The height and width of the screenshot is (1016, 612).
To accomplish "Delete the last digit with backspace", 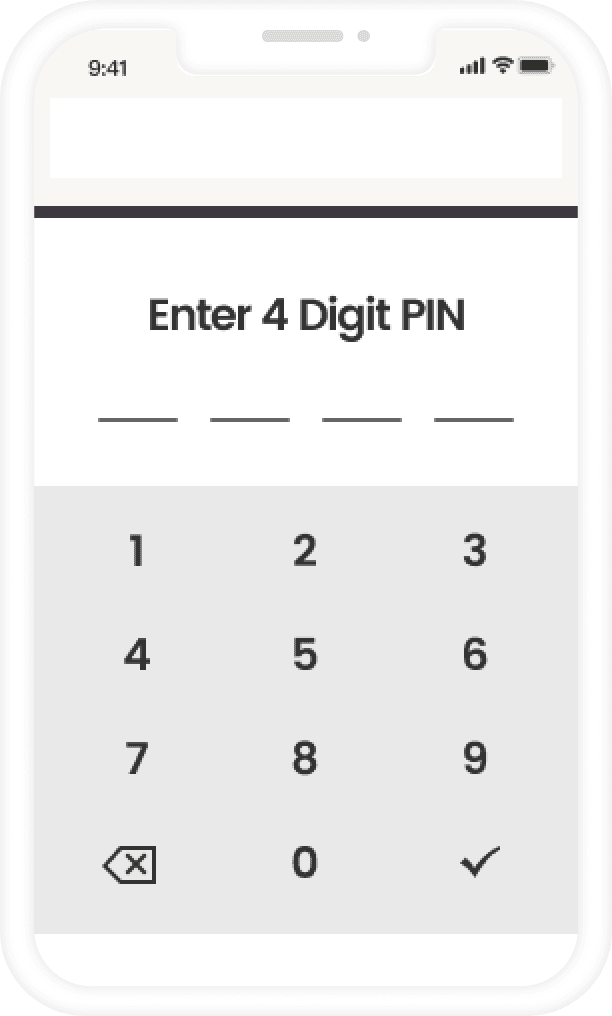I will (x=130, y=864).
